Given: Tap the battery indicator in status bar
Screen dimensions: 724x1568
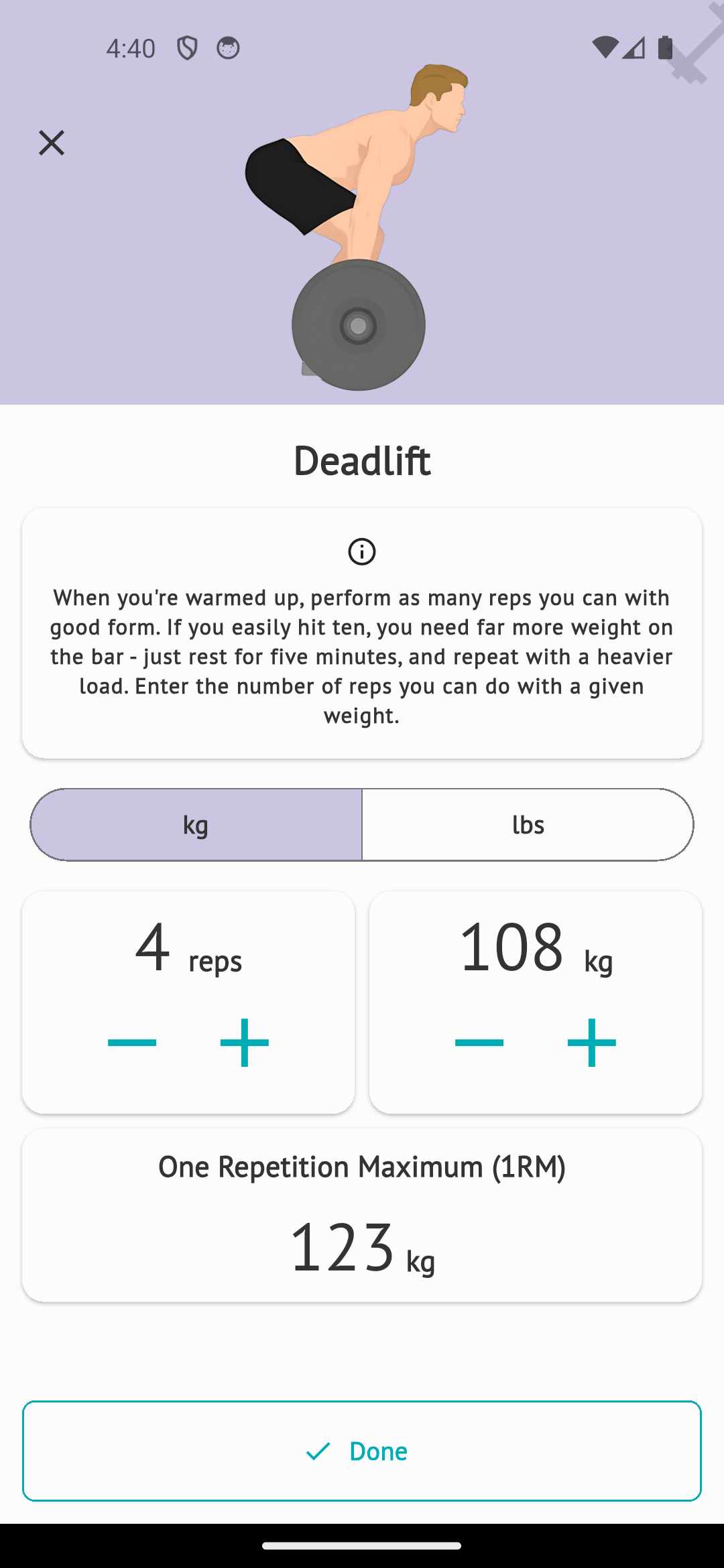Looking at the screenshot, I should pyautogui.click(x=665, y=48).
